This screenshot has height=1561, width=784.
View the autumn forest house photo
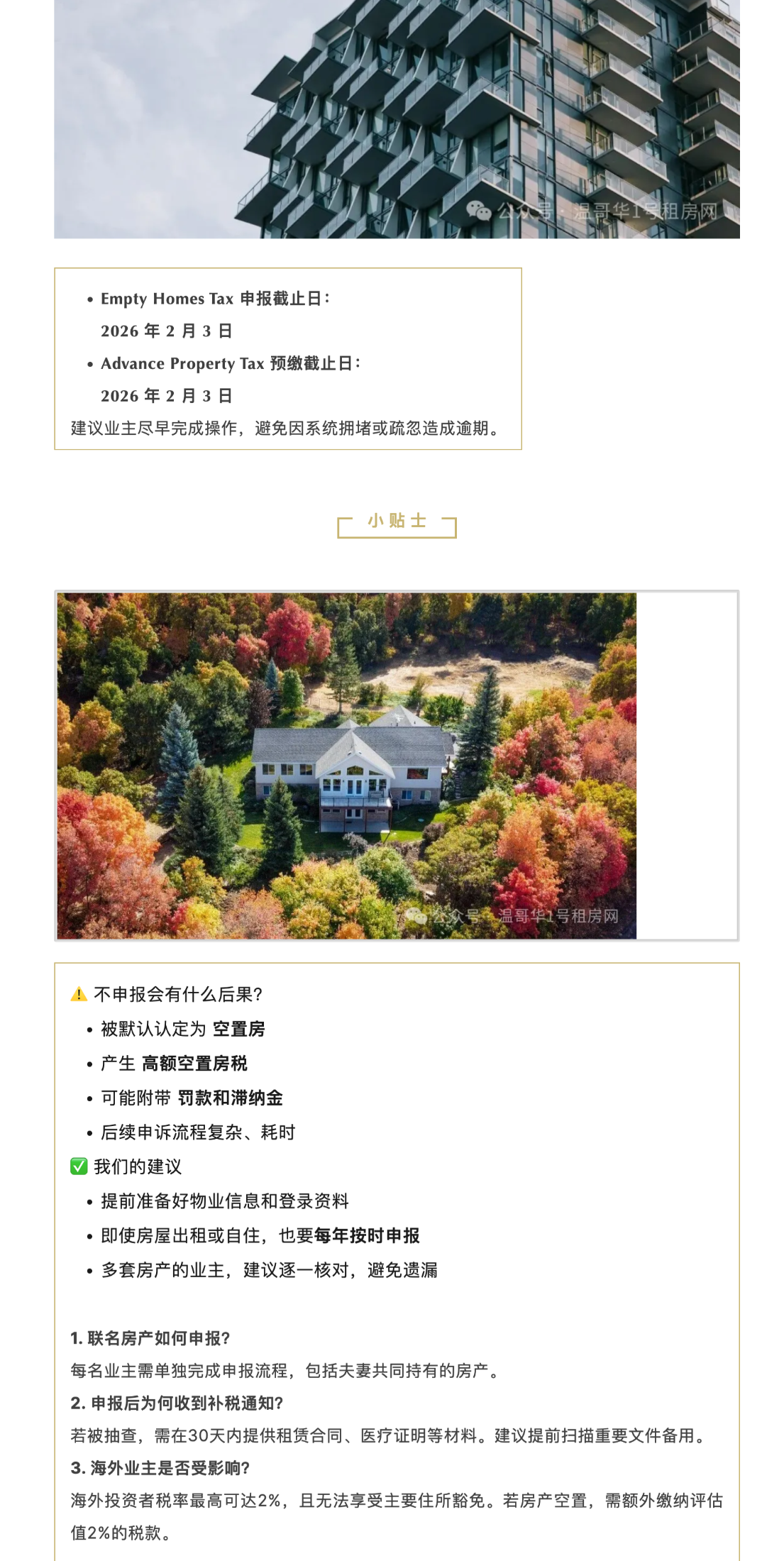pyautogui.click(x=347, y=766)
